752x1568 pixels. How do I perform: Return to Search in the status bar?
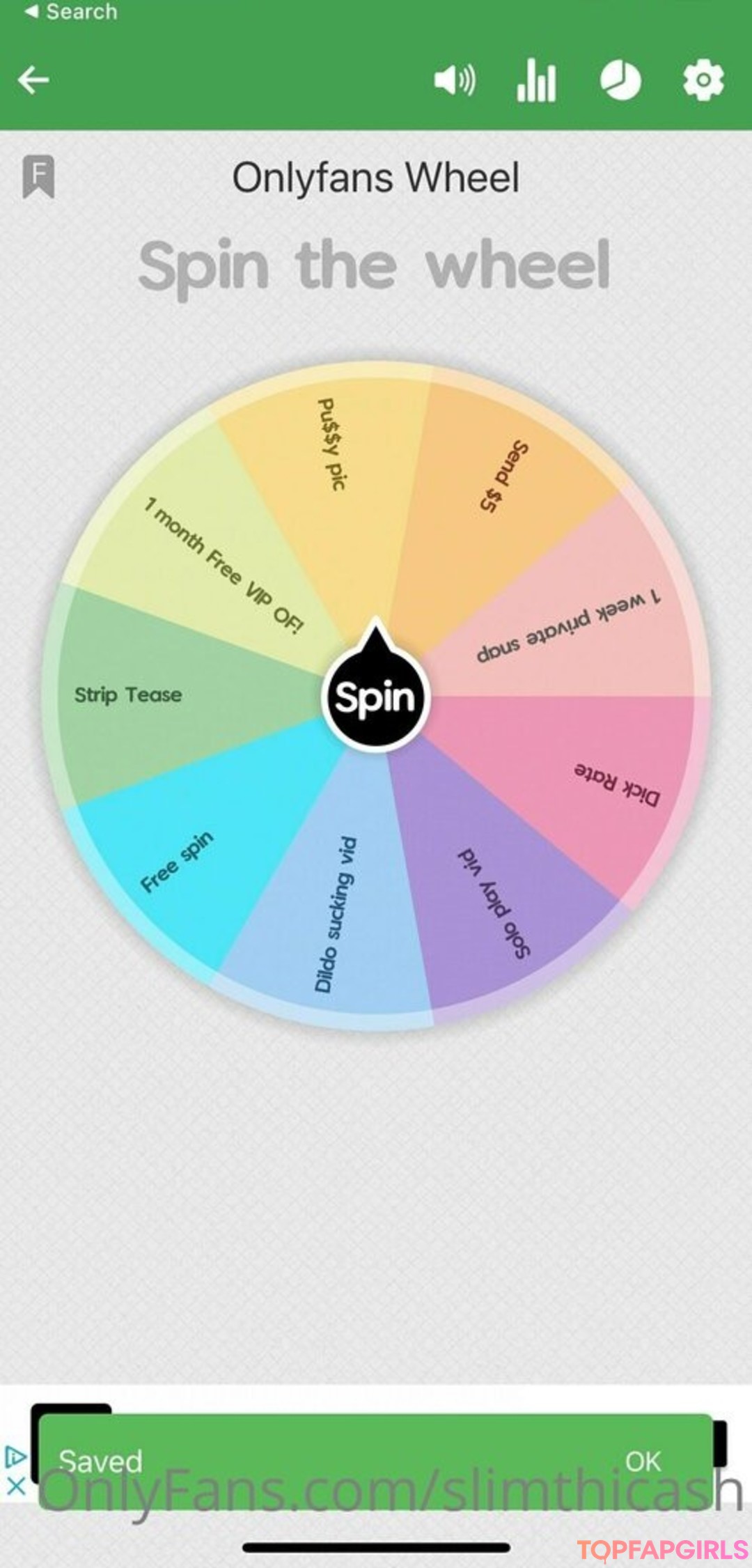(71, 12)
